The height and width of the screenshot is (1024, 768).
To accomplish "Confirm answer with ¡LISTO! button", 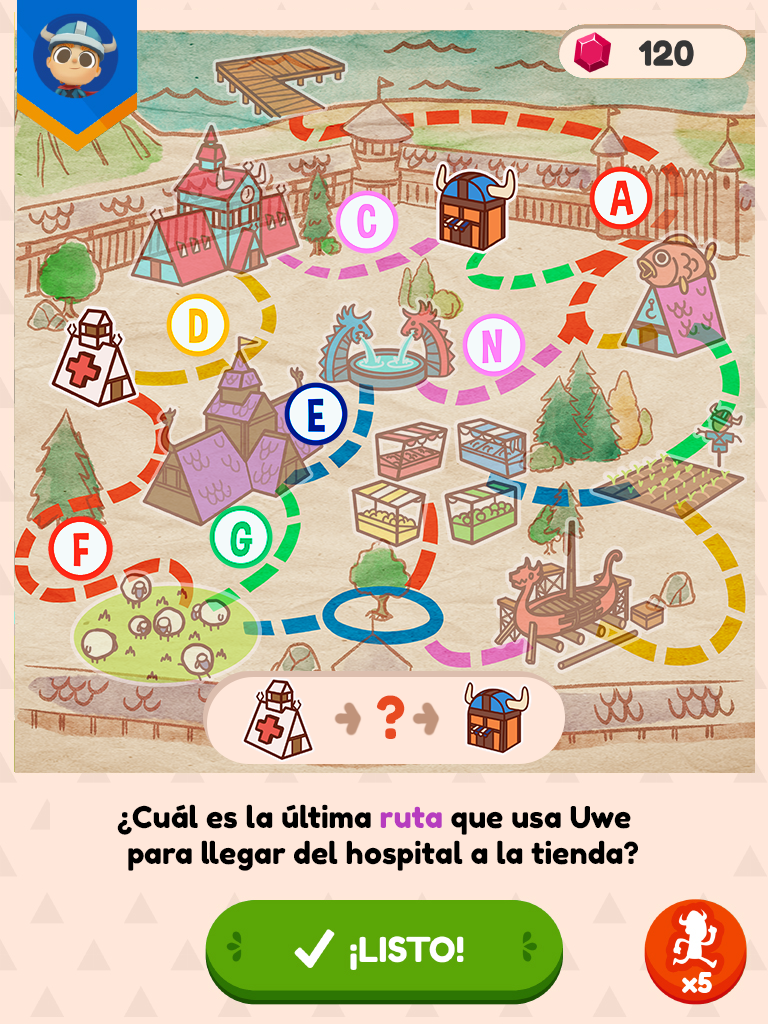I will point(384,950).
